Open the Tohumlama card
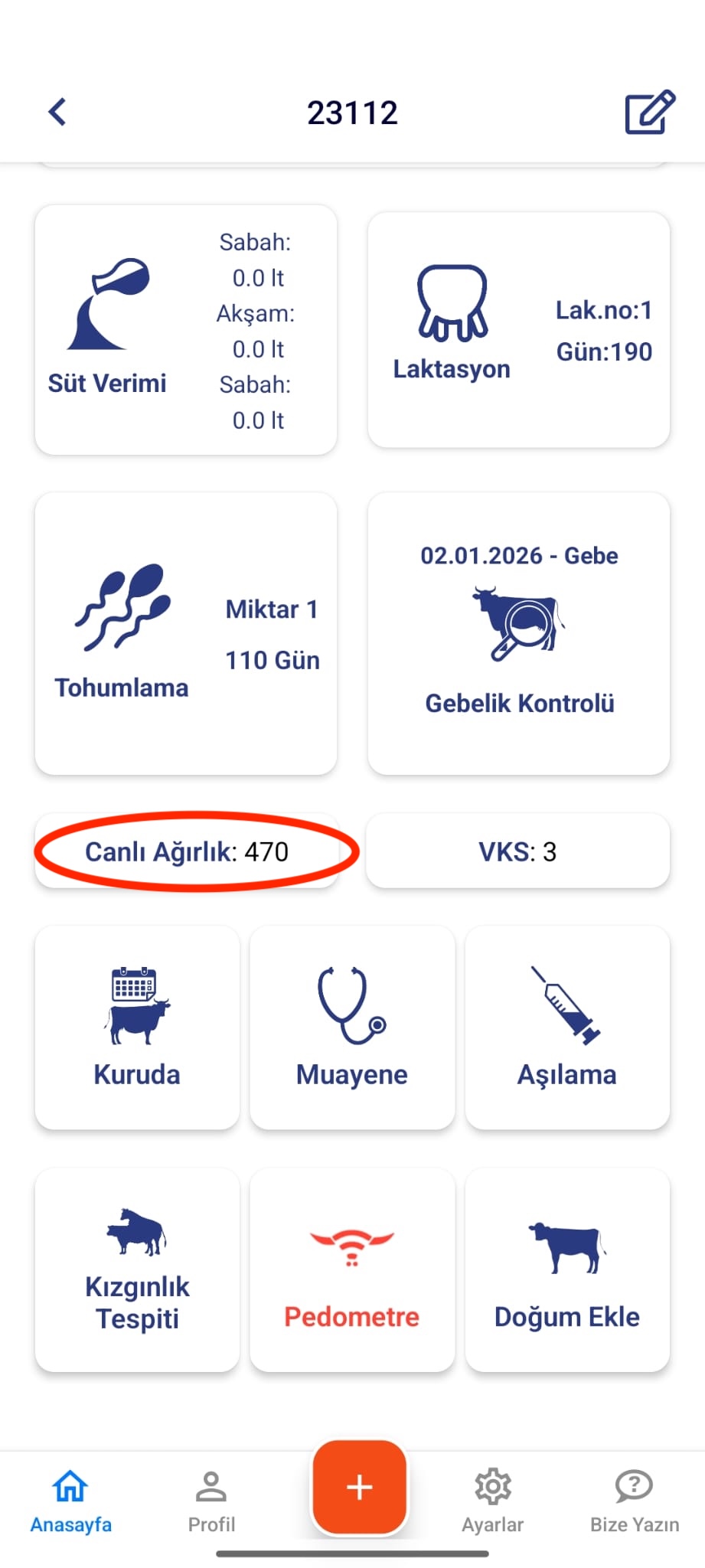 pos(185,633)
